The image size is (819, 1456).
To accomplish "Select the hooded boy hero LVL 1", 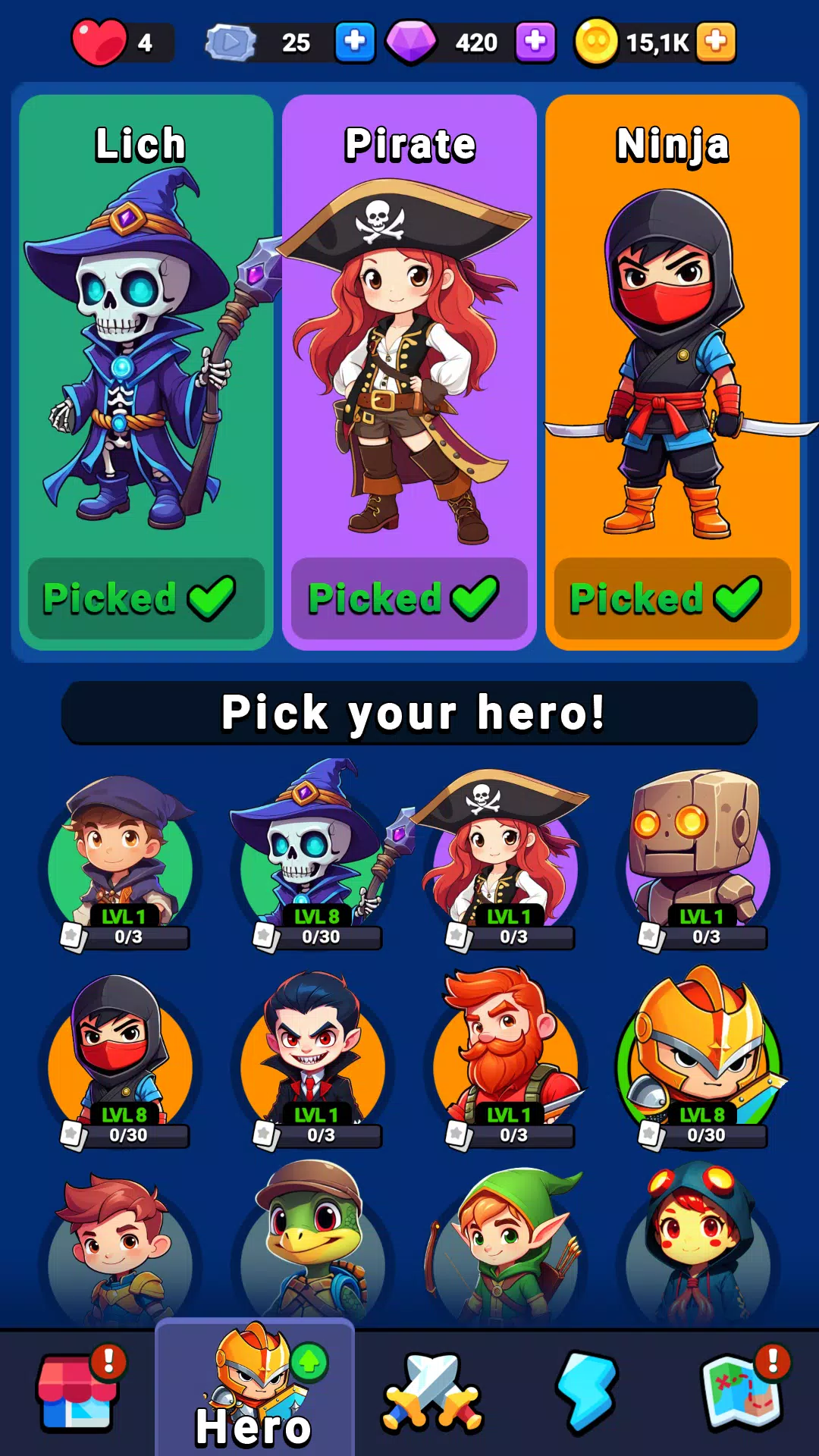I will (x=120, y=861).
